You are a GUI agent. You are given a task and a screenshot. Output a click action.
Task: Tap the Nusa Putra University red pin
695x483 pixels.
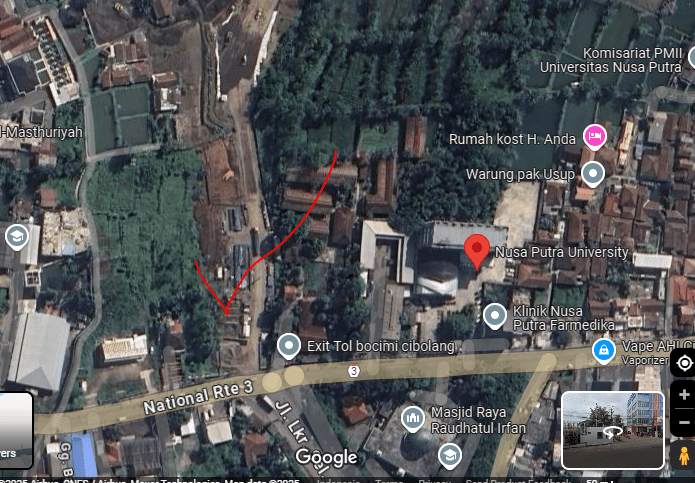(477, 250)
